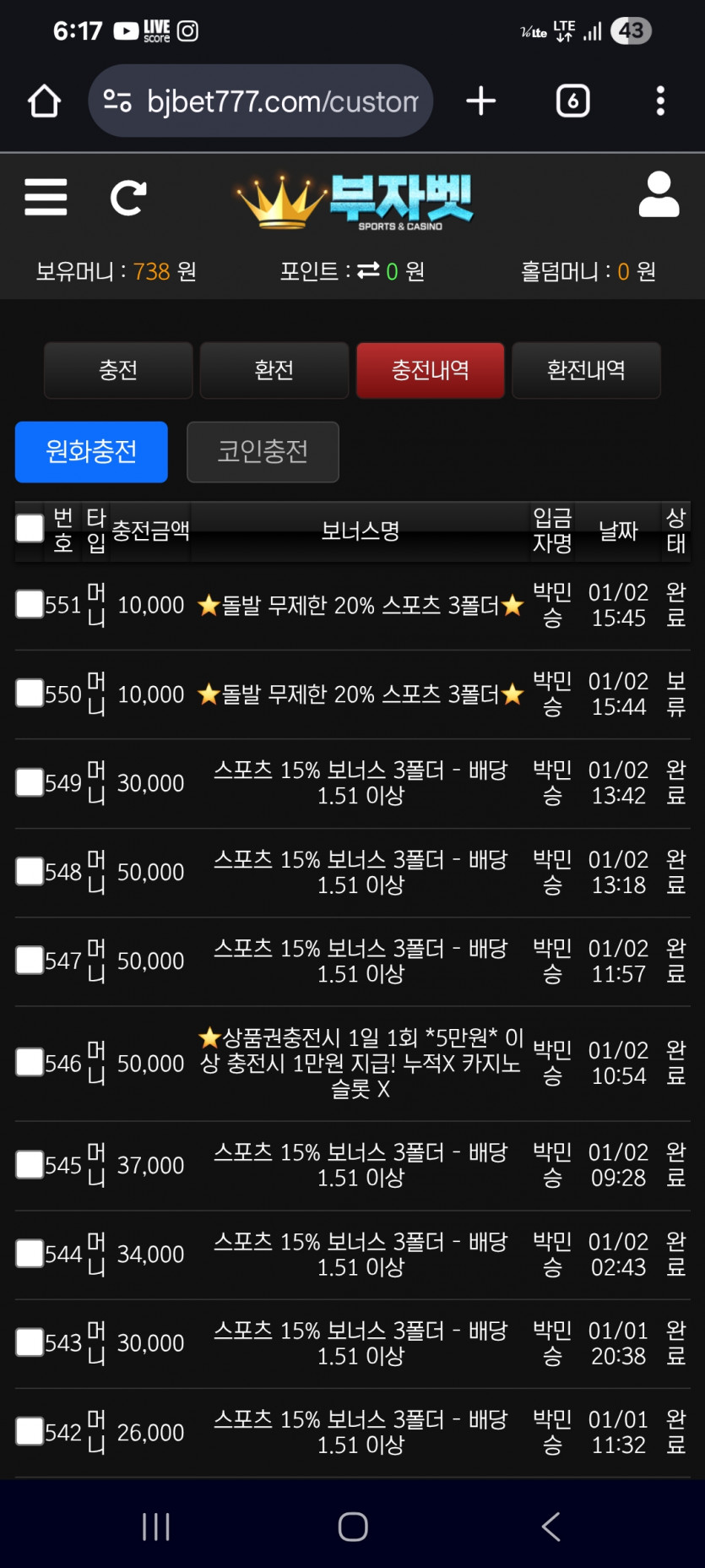The height and width of the screenshot is (1568, 705).
Task: Choose 원화충전 option
Action: [x=91, y=452]
